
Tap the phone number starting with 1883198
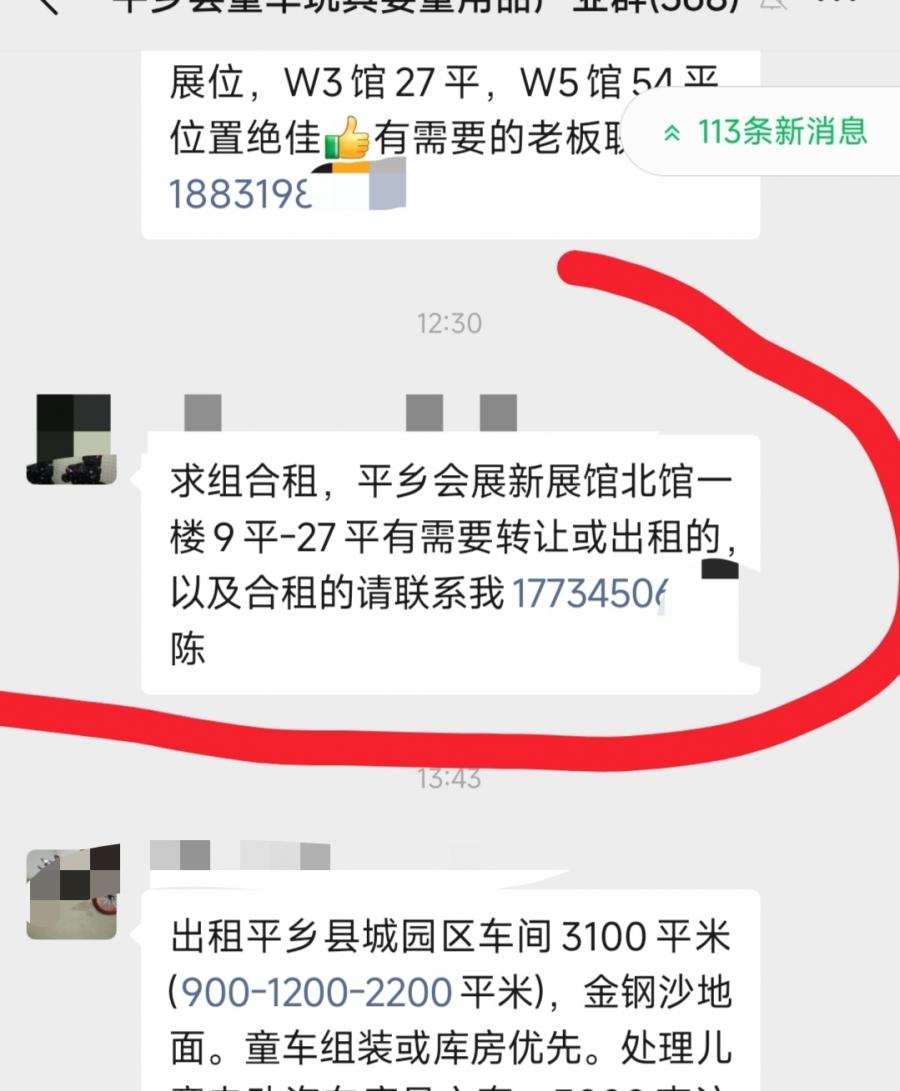click(x=240, y=193)
